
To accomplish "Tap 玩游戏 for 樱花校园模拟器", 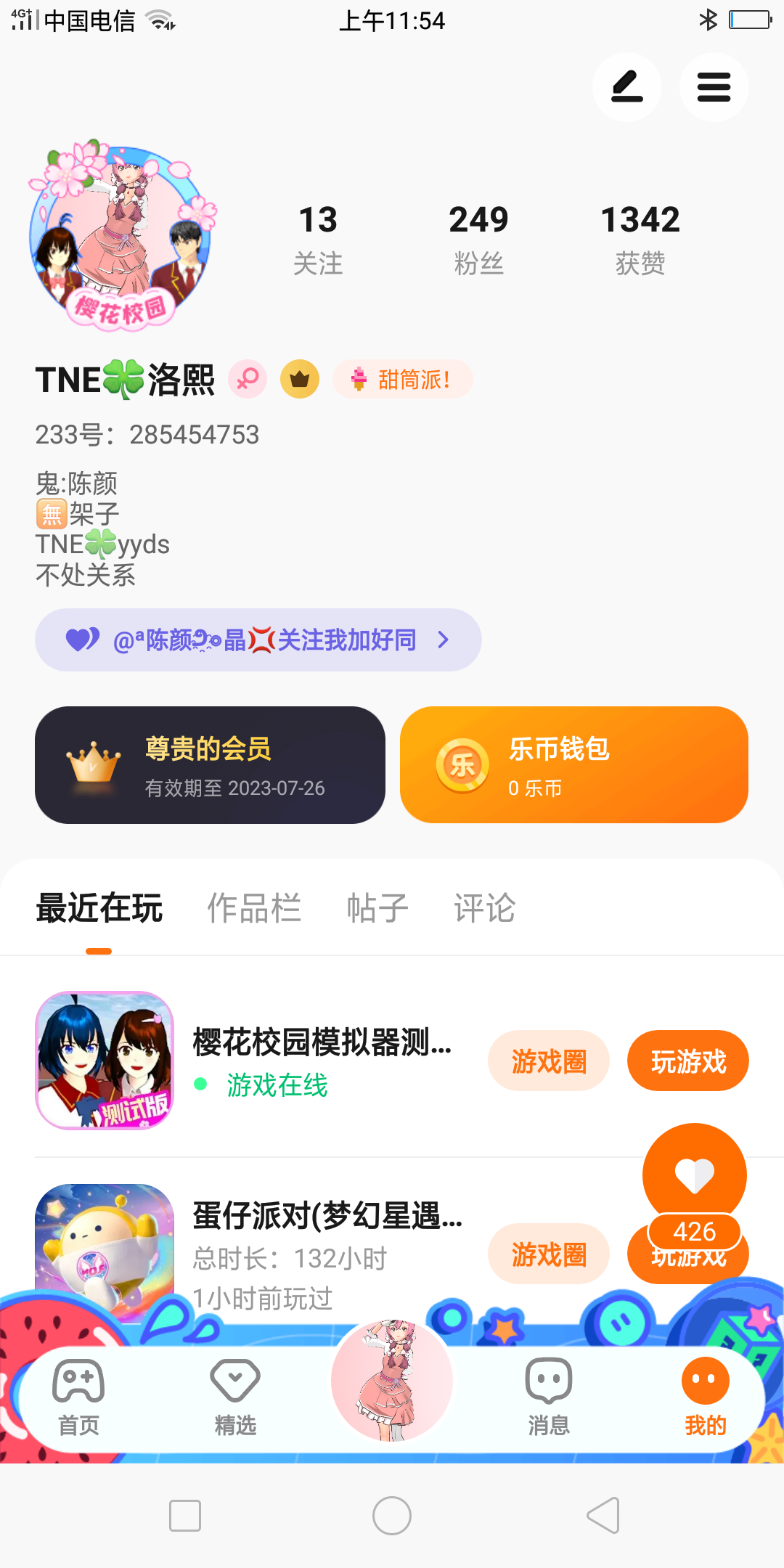I will 687,1061.
